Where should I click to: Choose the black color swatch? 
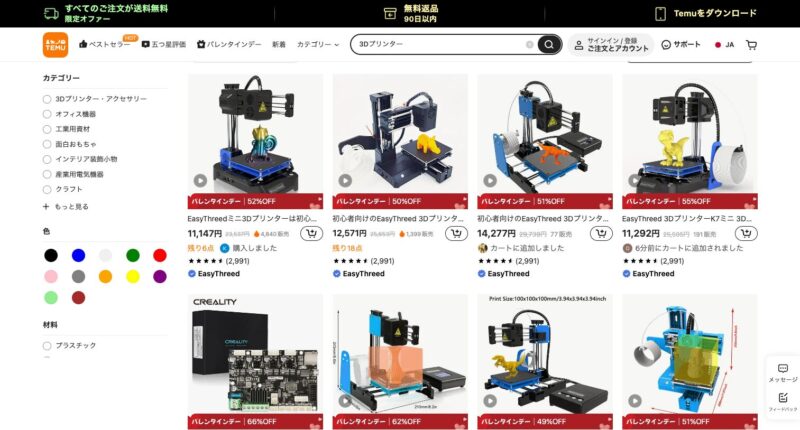pyautogui.click(x=51, y=255)
